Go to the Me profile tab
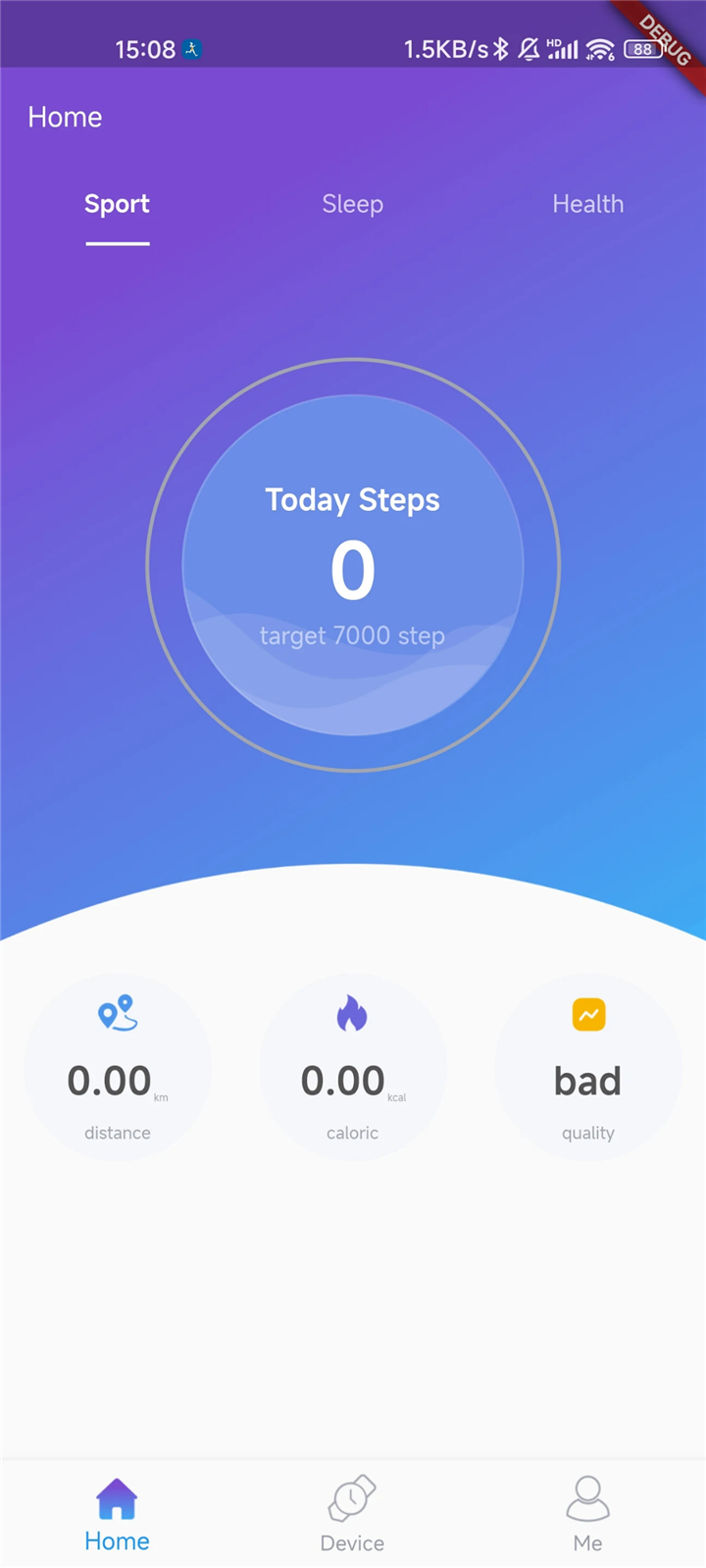The width and height of the screenshot is (706, 1568). point(587,1514)
